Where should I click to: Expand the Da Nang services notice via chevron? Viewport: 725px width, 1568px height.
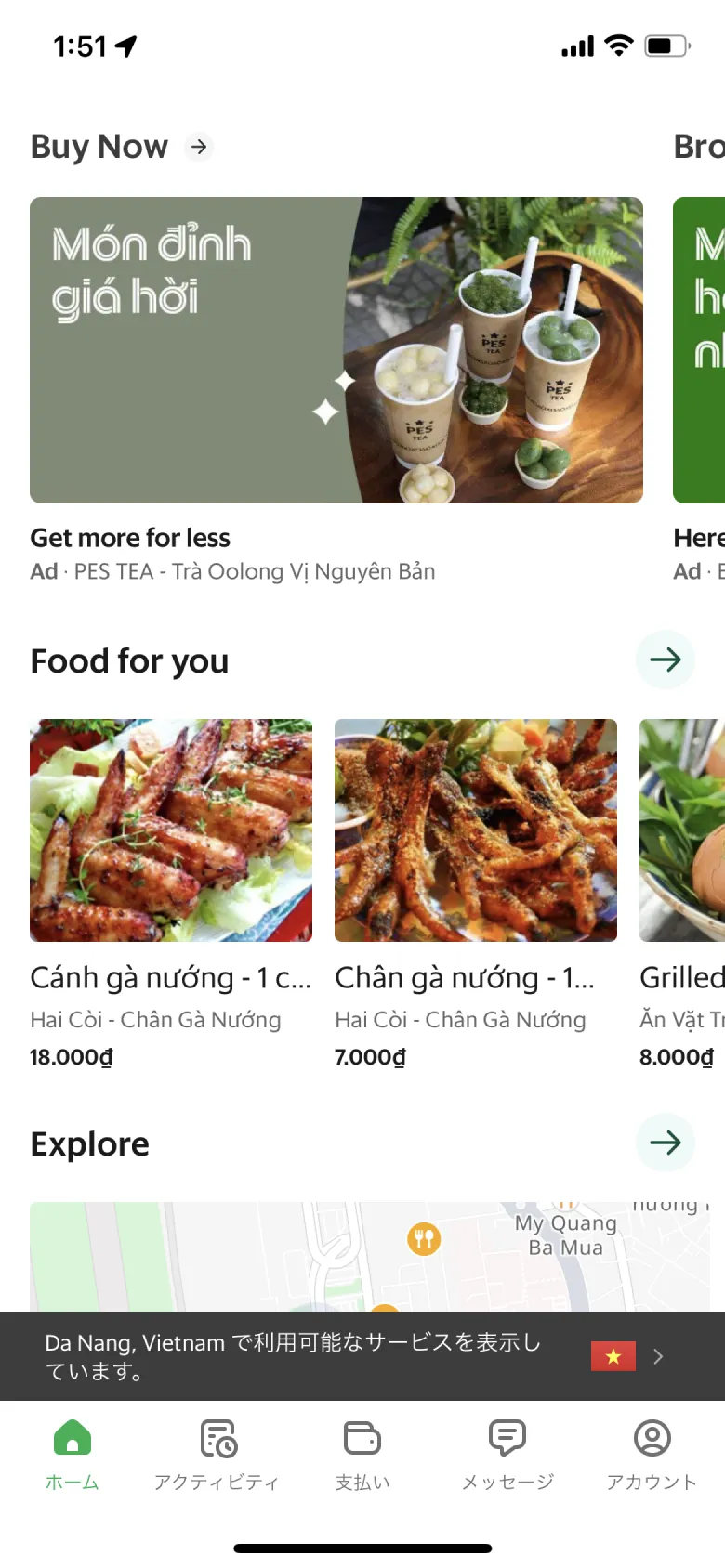click(x=658, y=1356)
